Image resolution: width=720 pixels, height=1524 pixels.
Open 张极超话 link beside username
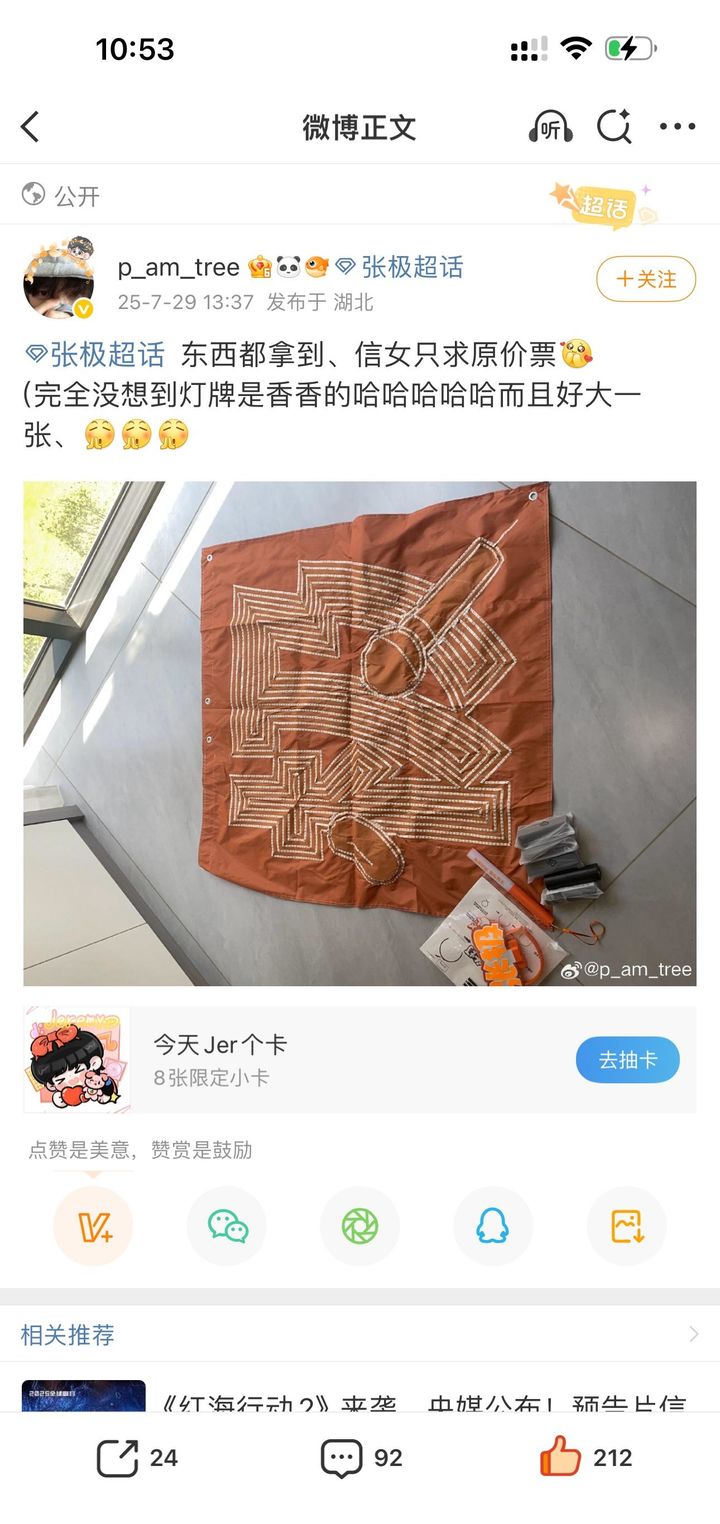(x=400, y=267)
